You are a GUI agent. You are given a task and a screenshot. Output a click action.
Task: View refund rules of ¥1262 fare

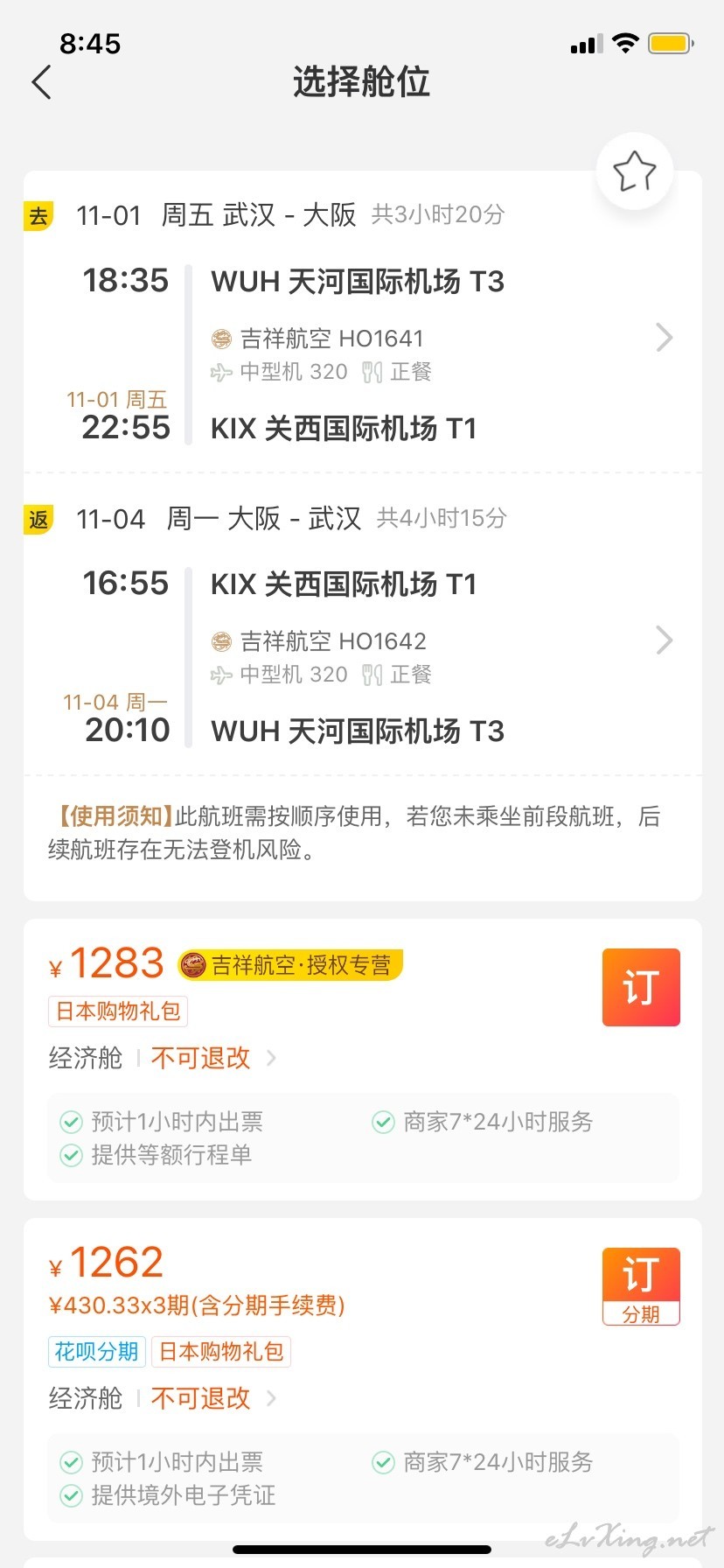[x=213, y=1398]
